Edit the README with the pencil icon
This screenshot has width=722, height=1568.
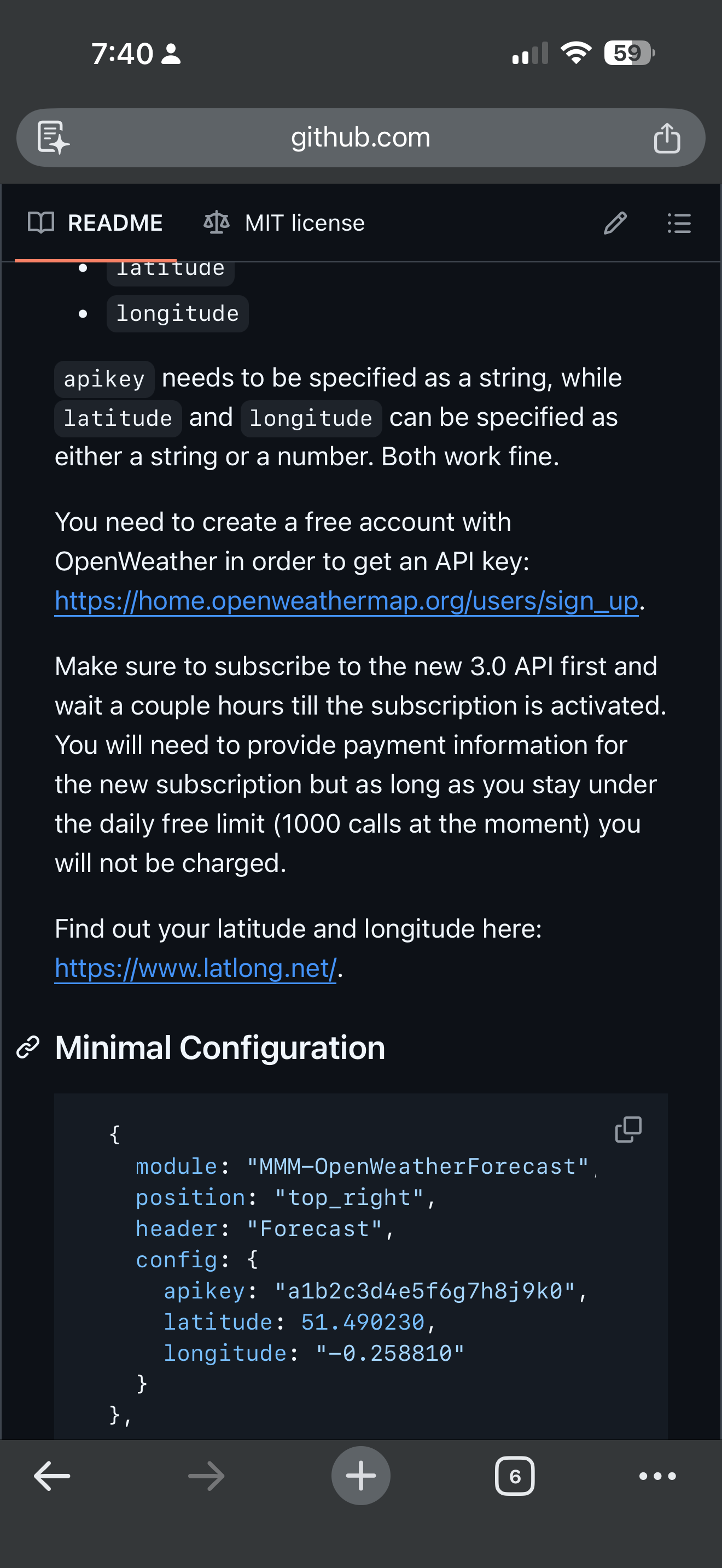coord(615,224)
